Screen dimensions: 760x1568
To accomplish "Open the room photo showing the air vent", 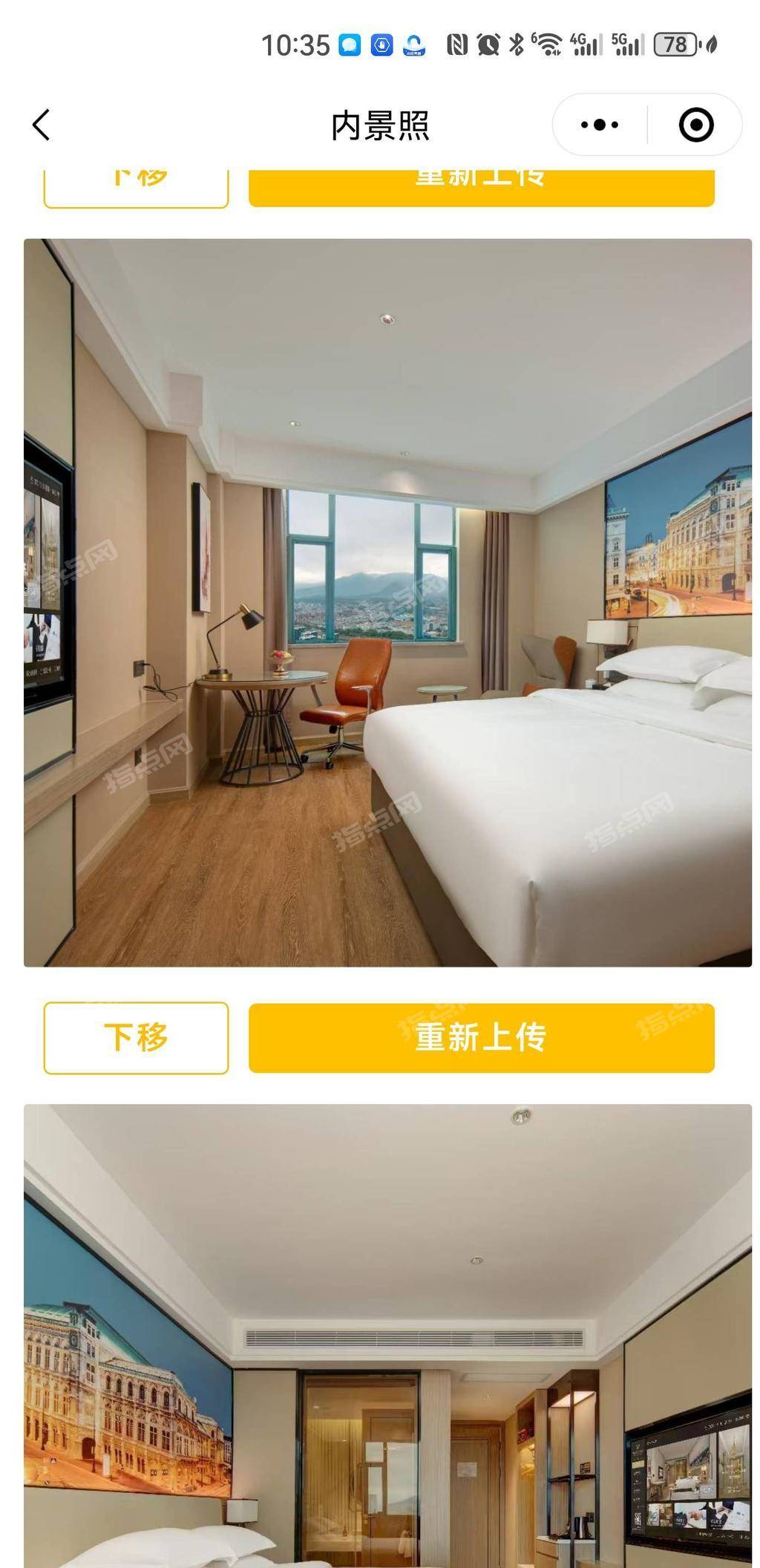I will click(x=387, y=1336).
